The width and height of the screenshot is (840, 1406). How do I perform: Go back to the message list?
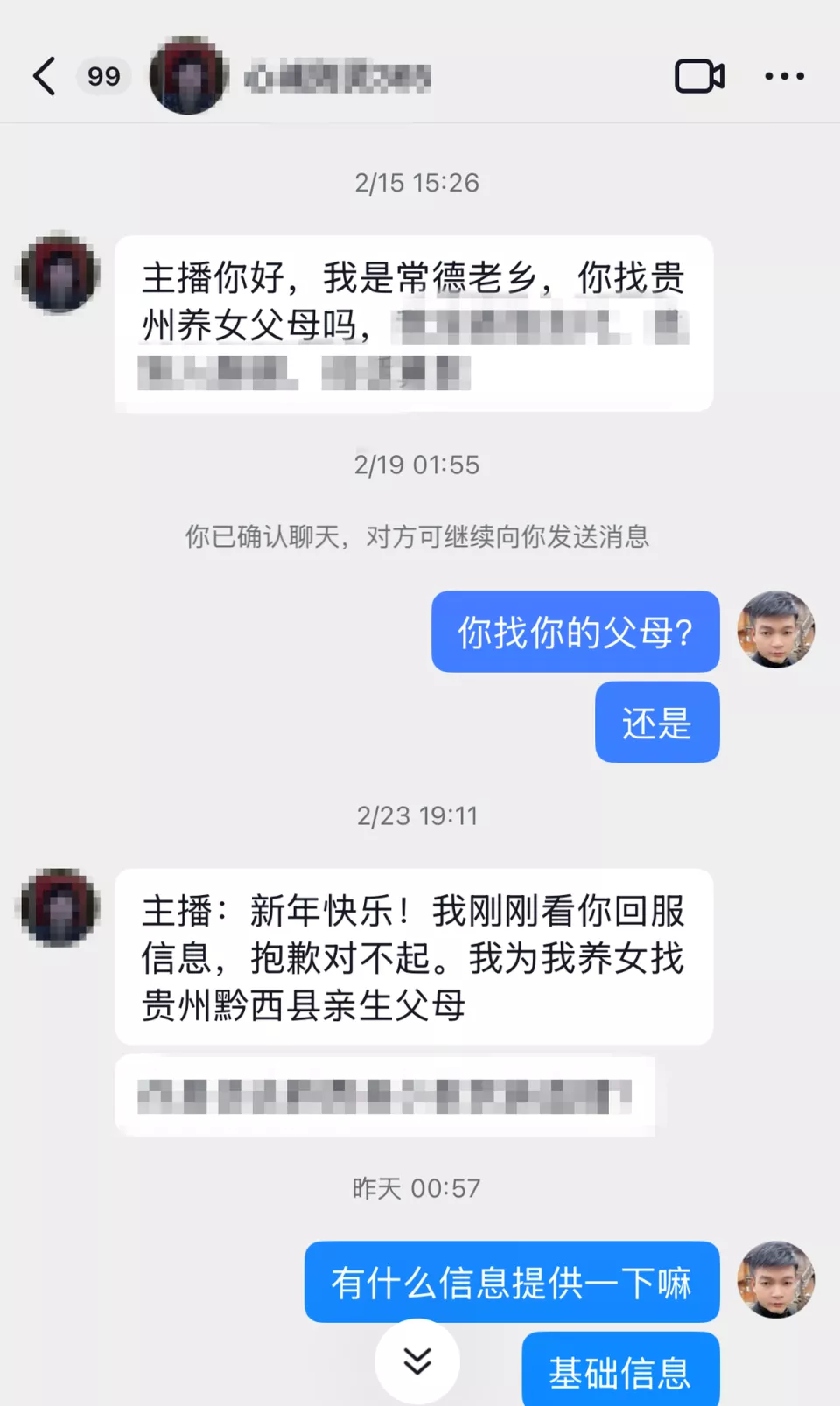(x=45, y=76)
